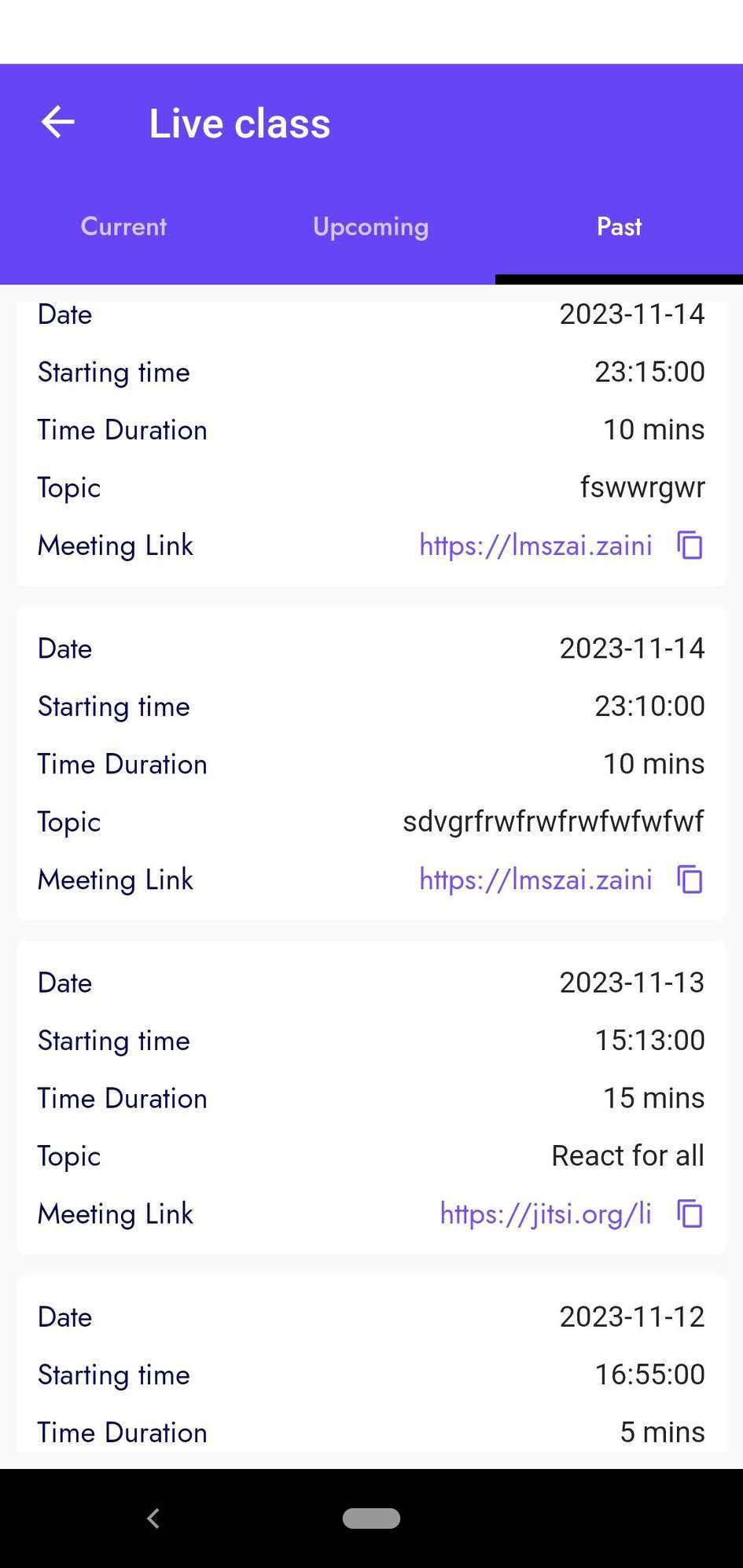Open the second https://lmszai.zaini meeting link
743x1568 pixels.
click(536, 880)
